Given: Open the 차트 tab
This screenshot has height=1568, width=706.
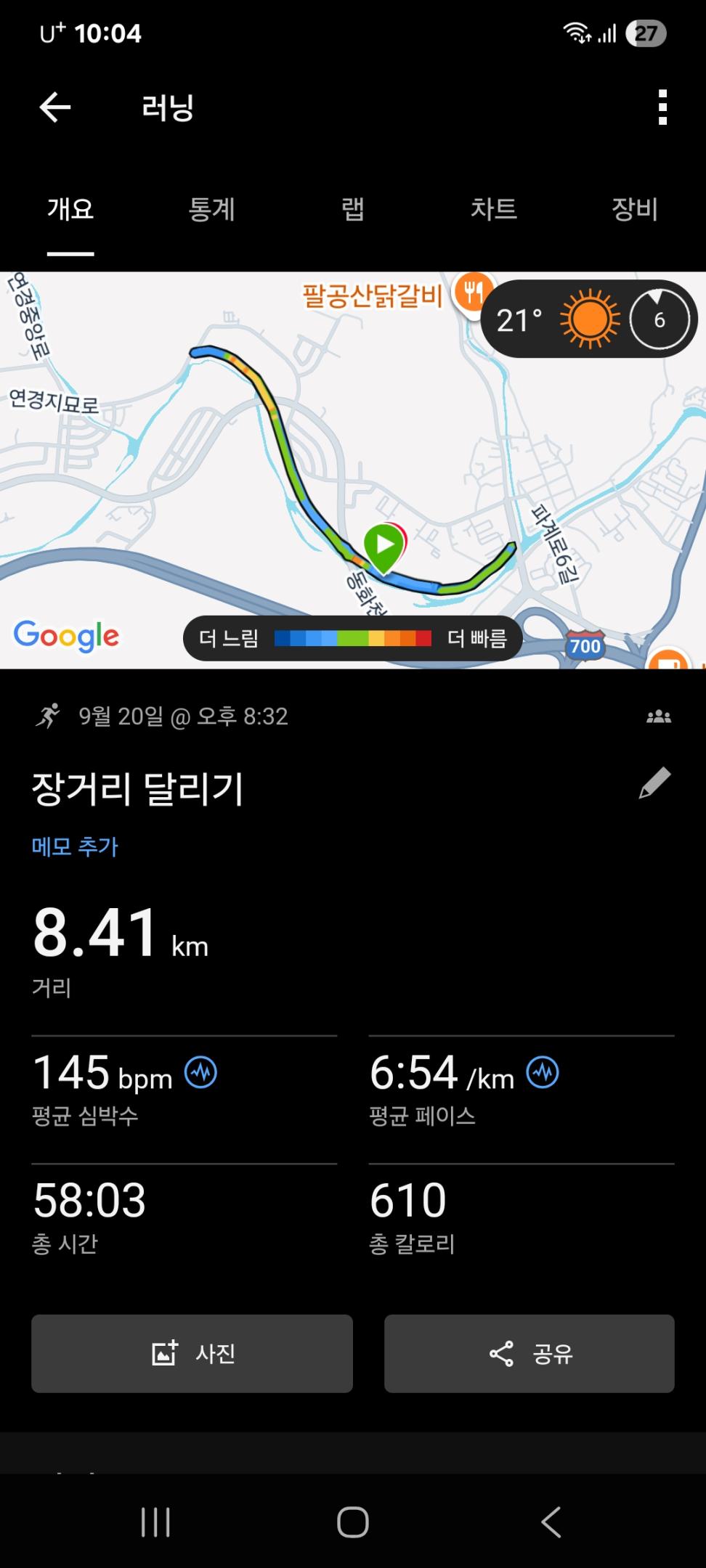Looking at the screenshot, I should pos(493,210).
